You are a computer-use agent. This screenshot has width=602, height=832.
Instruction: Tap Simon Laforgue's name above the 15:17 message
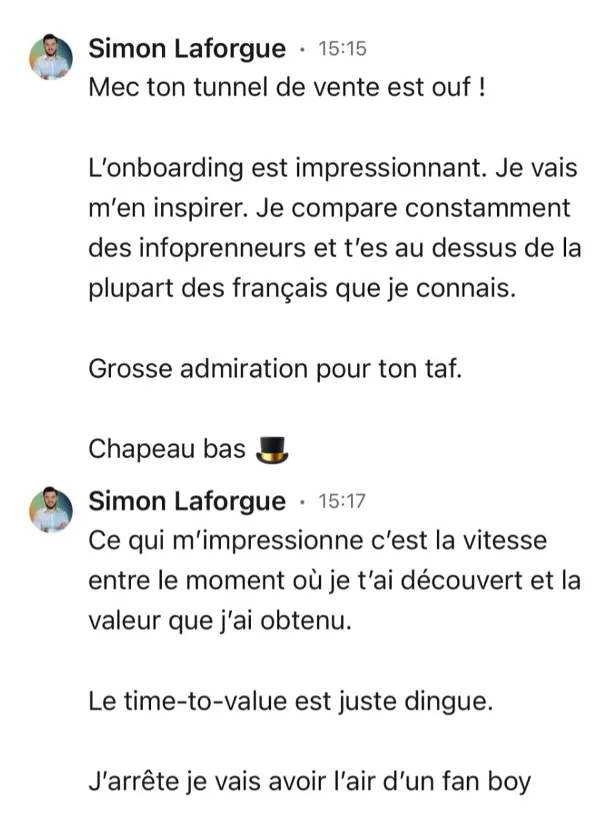[187, 500]
